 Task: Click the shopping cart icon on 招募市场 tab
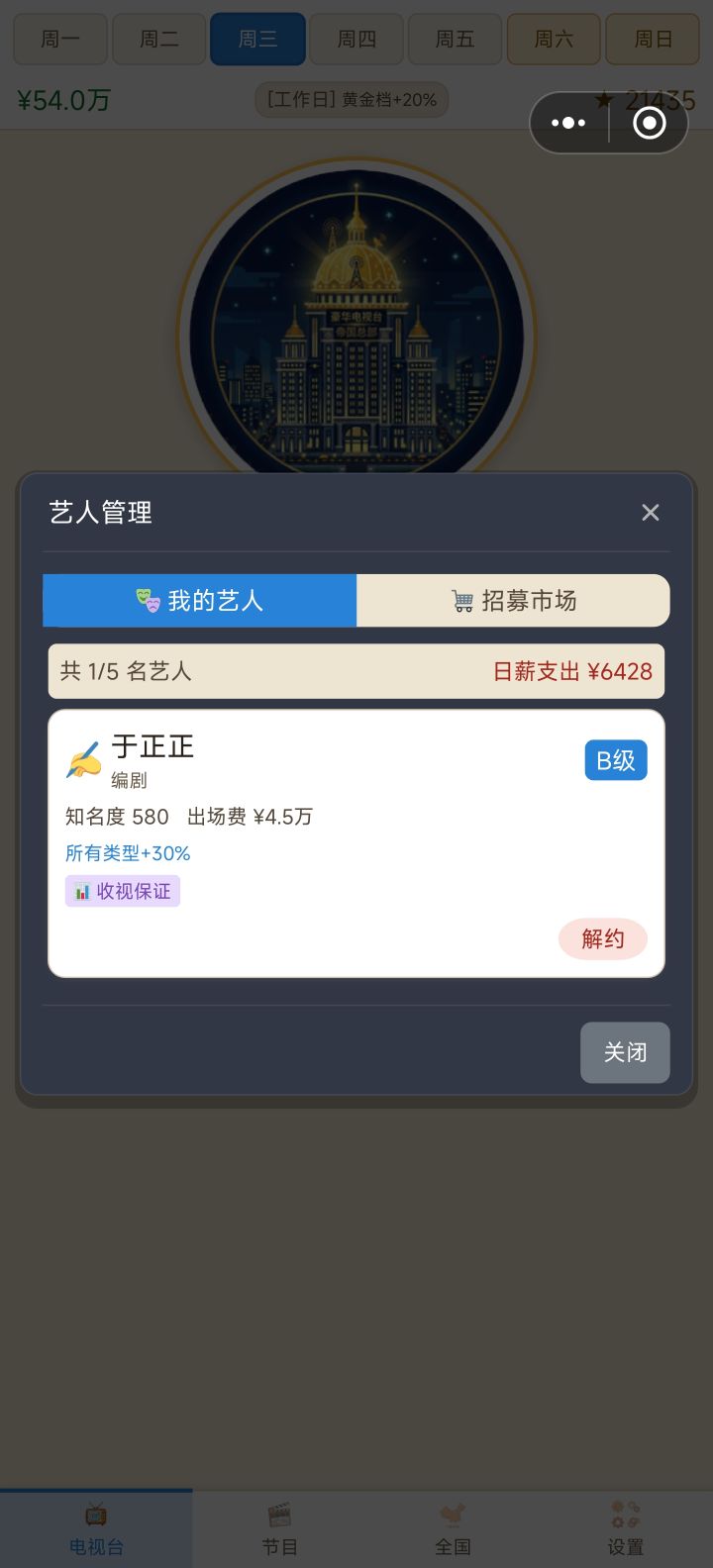pos(461,599)
